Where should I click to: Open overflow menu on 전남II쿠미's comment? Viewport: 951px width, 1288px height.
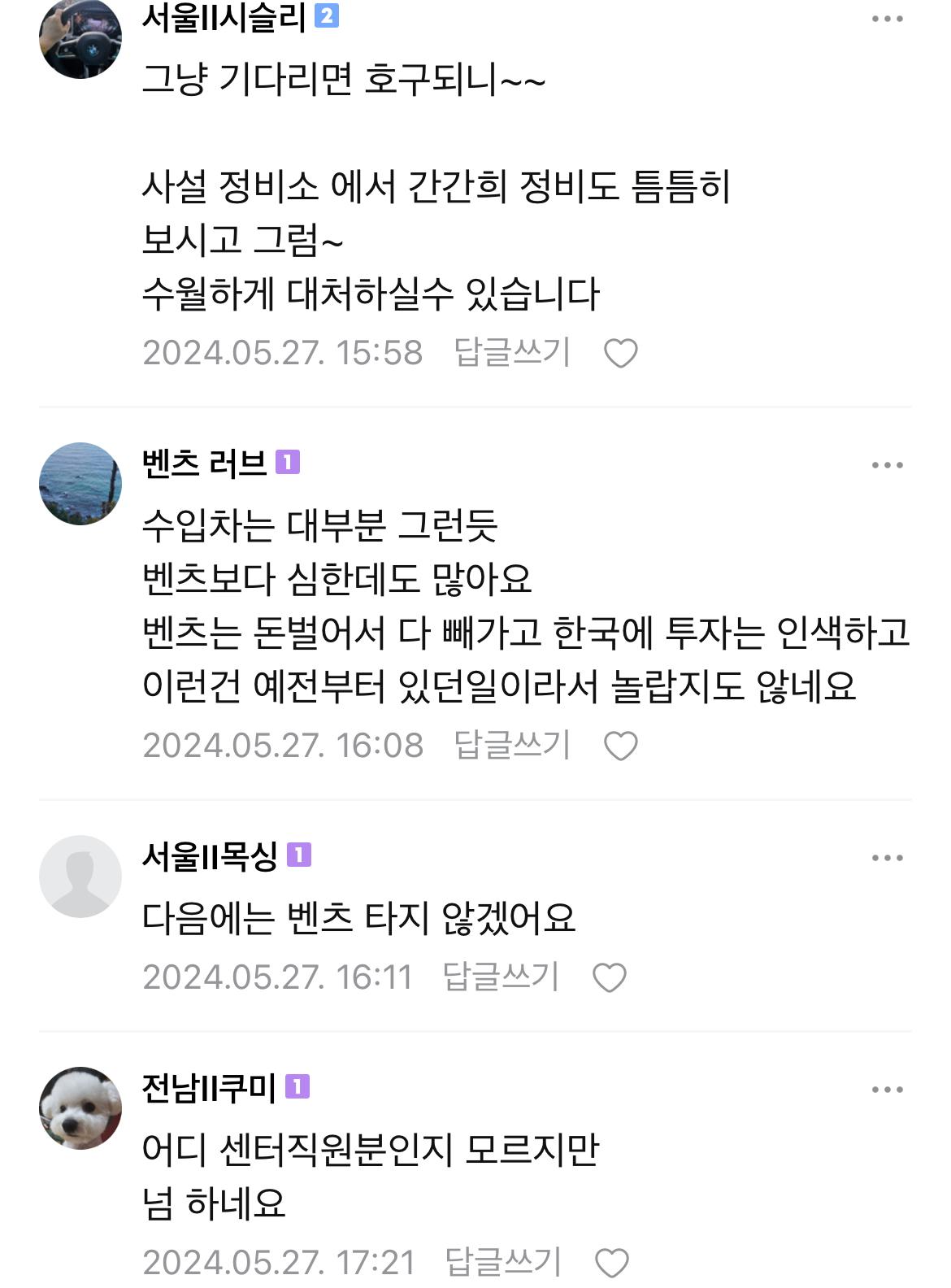pos(887,1090)
